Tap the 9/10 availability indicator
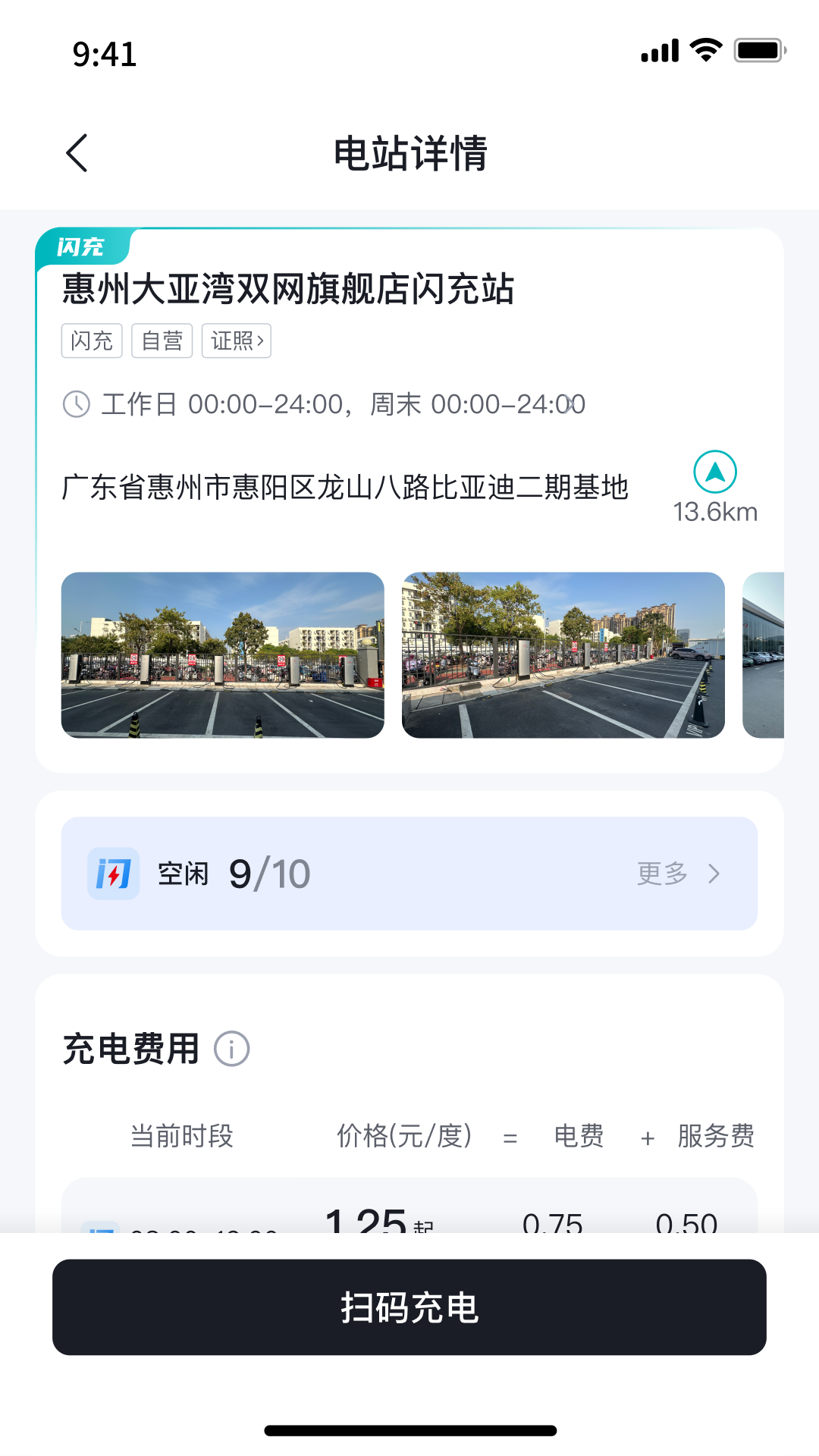This screenshot has height=1456, width=819. click(x=269, y=873)
